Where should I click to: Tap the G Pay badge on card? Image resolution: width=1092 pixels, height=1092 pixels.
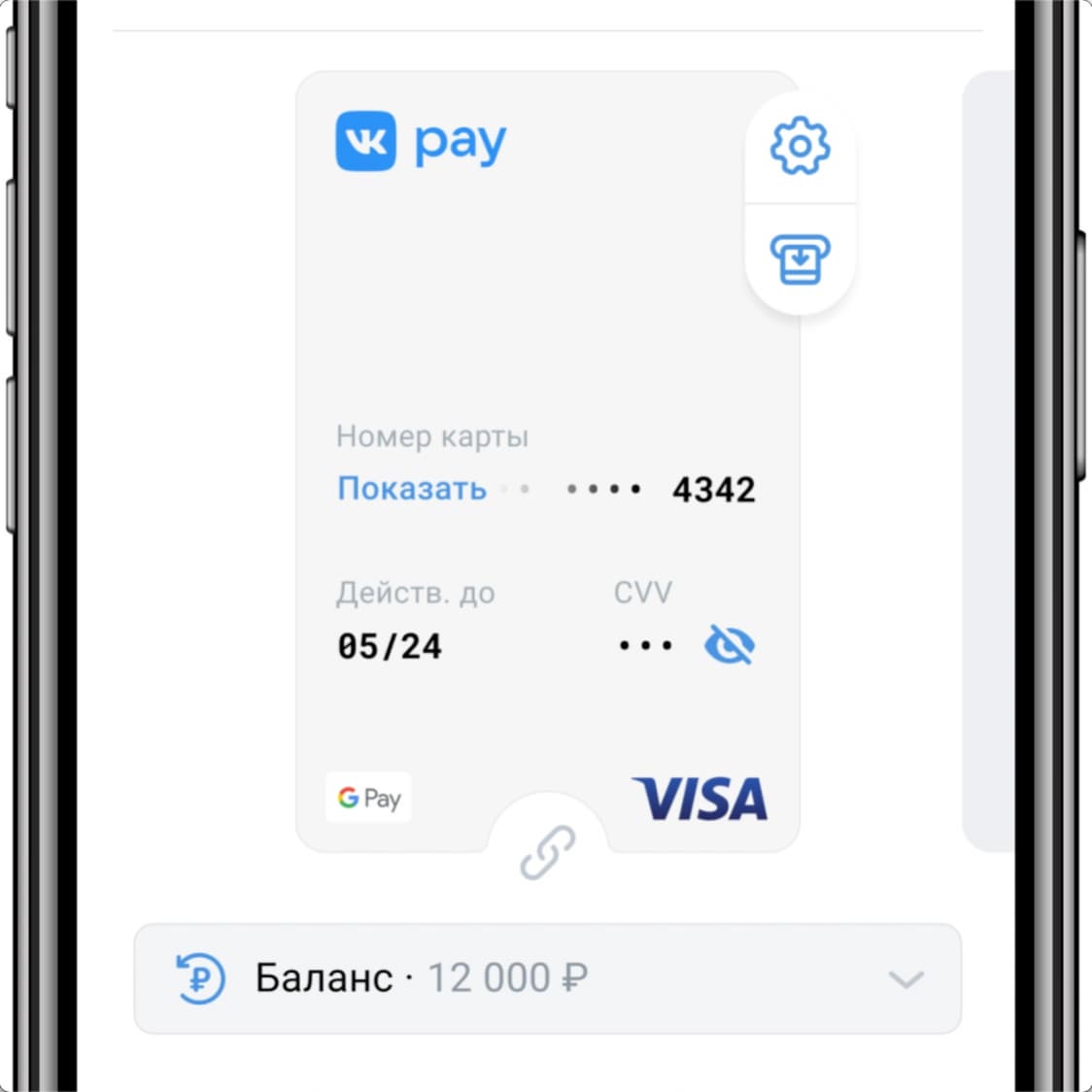tap(368, 798)
